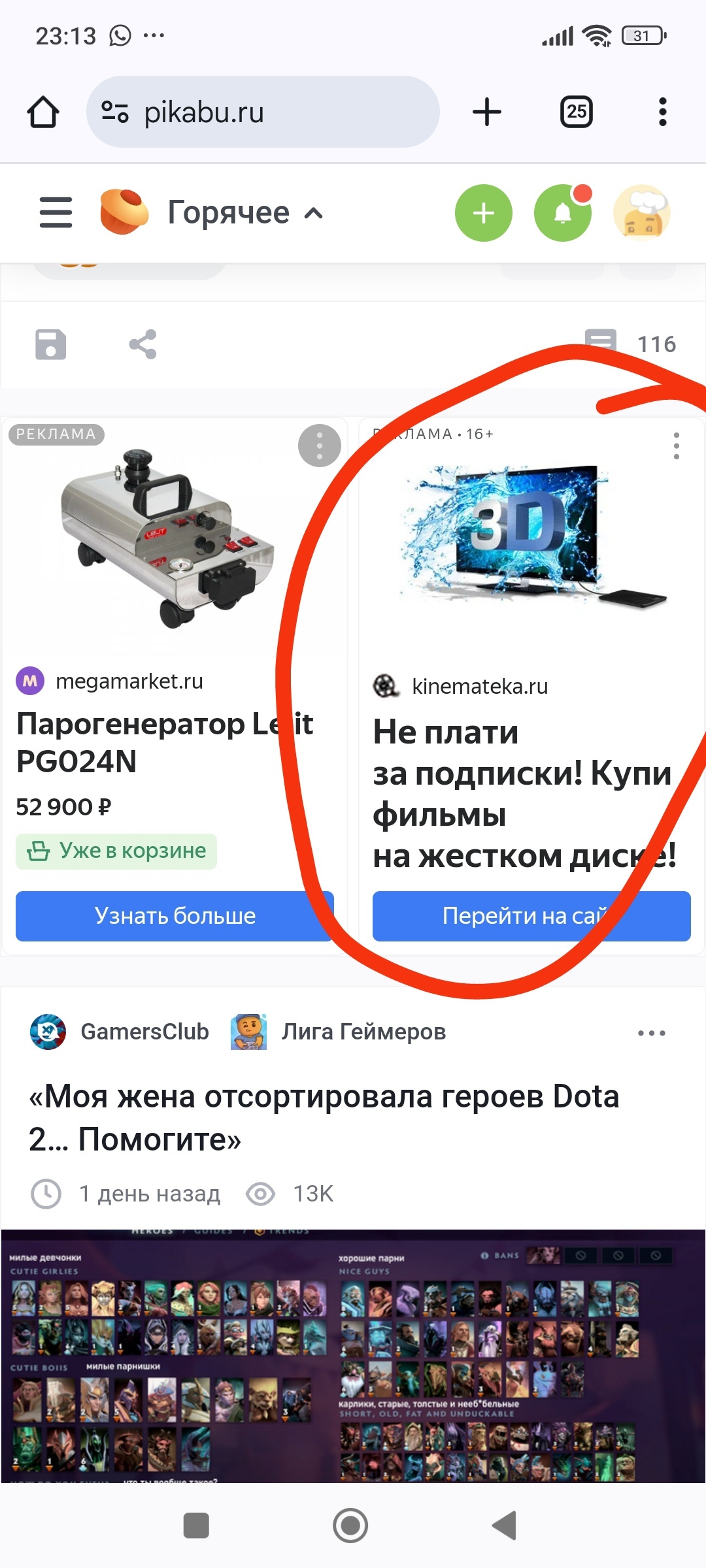Screen dimensions: 706x1568
Task: Open the browser overflow menu
Action: coord(662,112)
